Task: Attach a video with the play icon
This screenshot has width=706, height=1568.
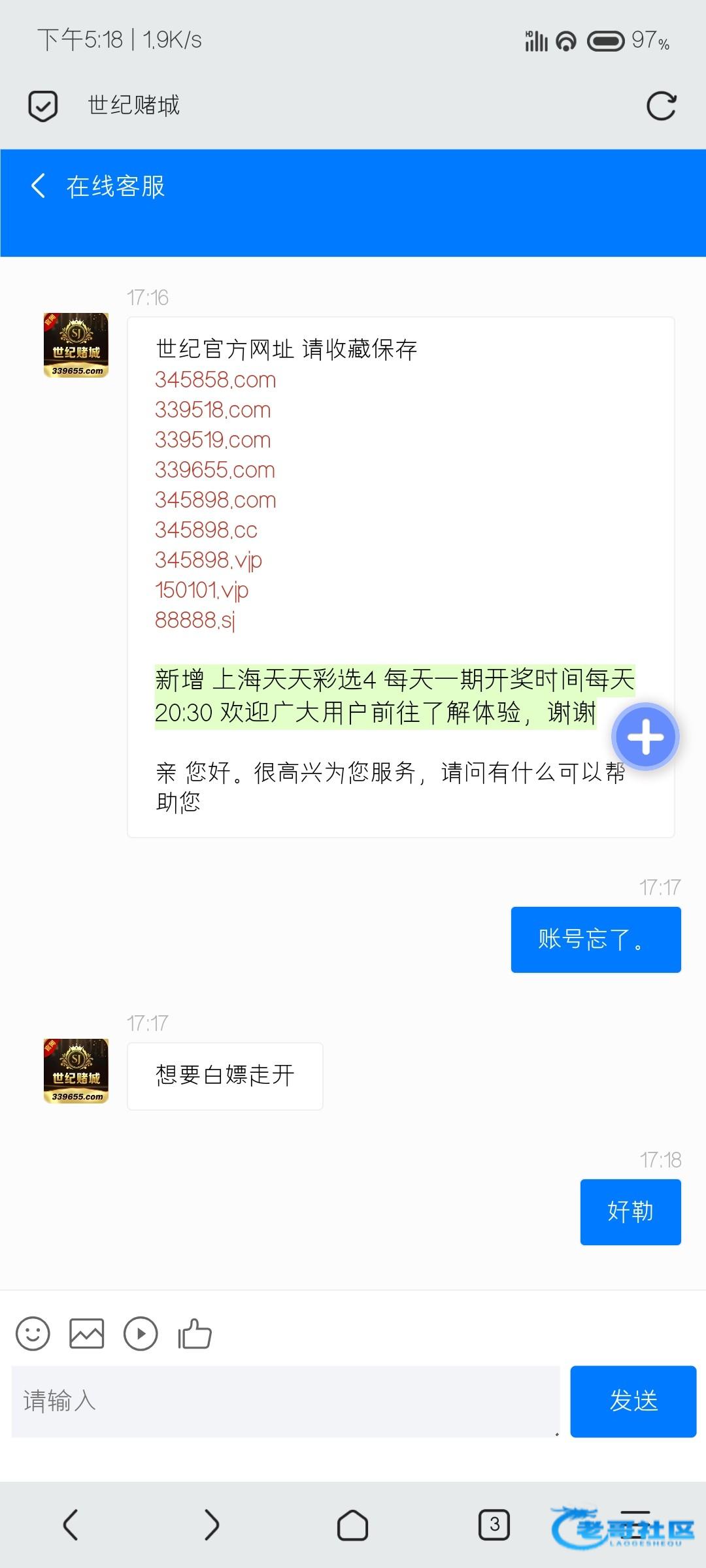Action: coord(141,1333)
